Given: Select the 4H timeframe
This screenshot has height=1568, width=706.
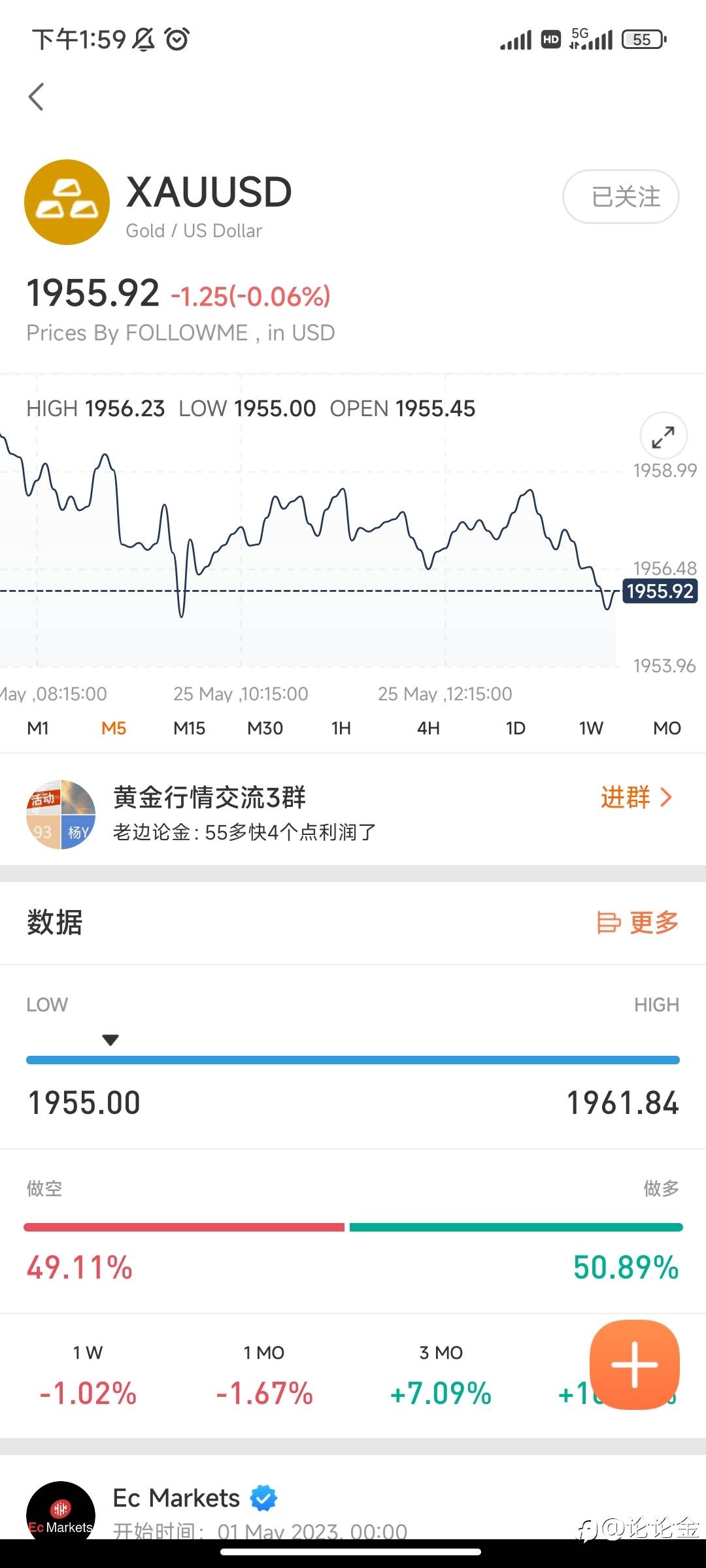Looking at the screenshot, I should (x=428, y=728).
